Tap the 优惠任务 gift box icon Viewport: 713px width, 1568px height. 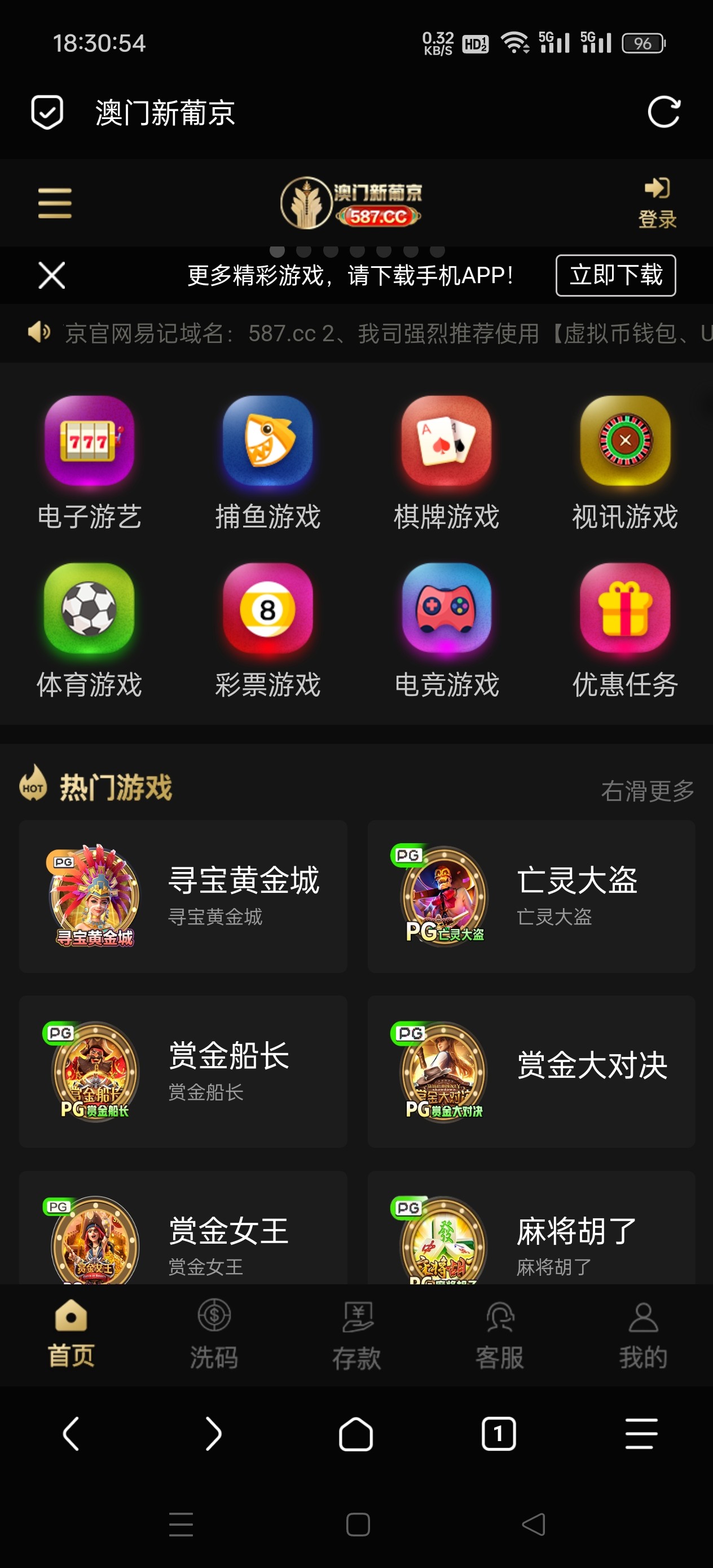pos(624,610)
